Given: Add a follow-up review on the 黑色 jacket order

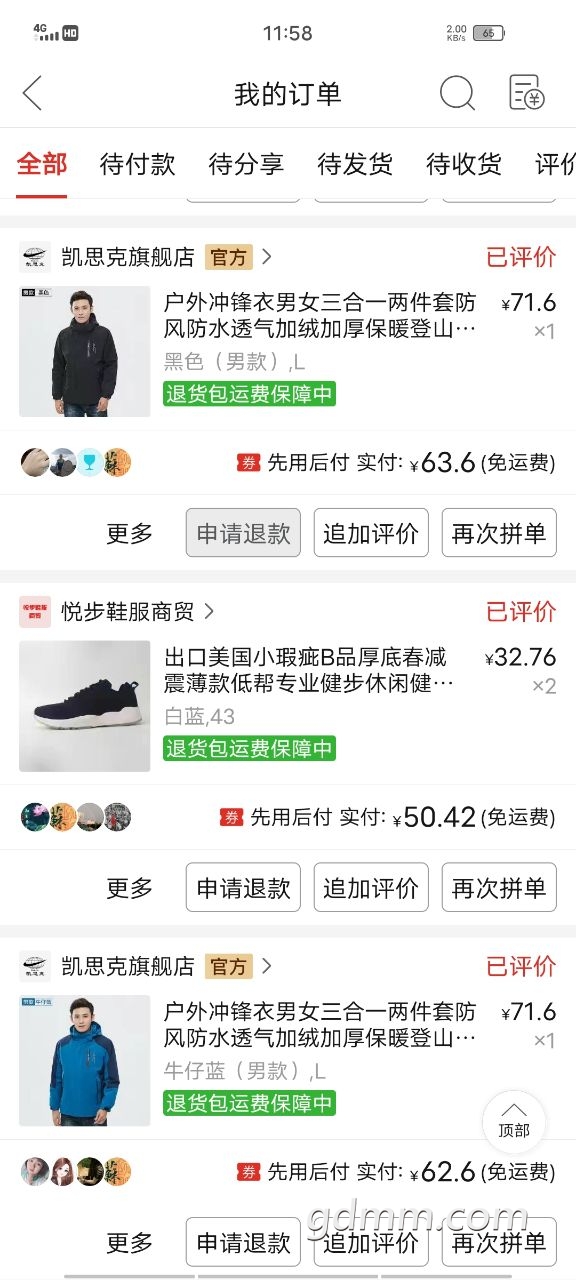Looking at the screenshot, I should coord(371,533).
